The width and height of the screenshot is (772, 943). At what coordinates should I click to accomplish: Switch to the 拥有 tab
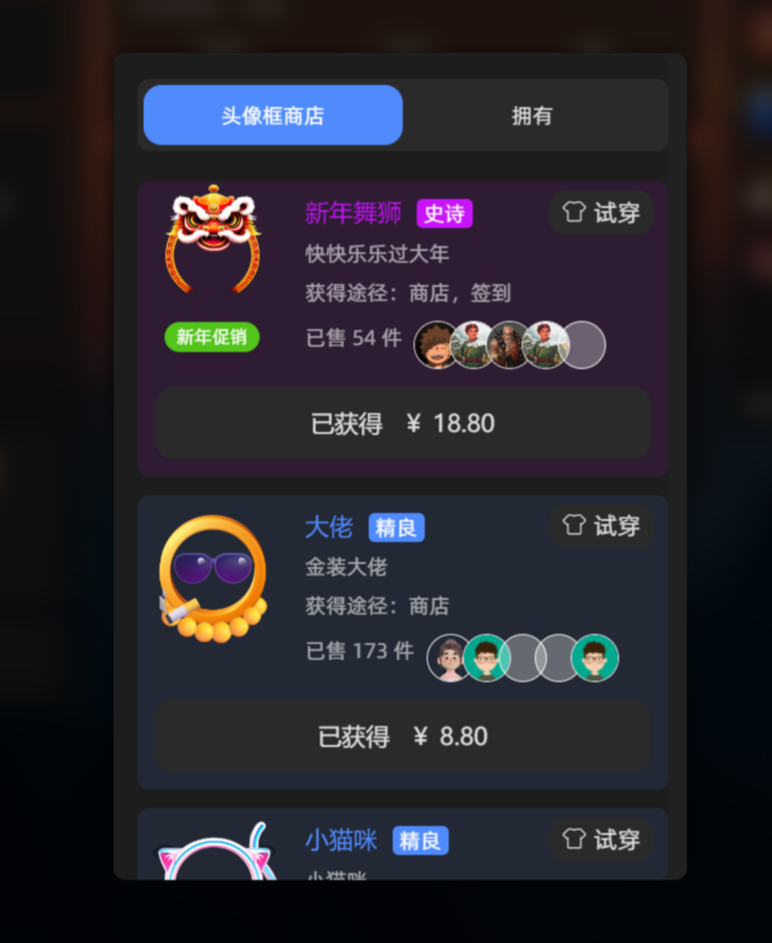tap(532, 116)
